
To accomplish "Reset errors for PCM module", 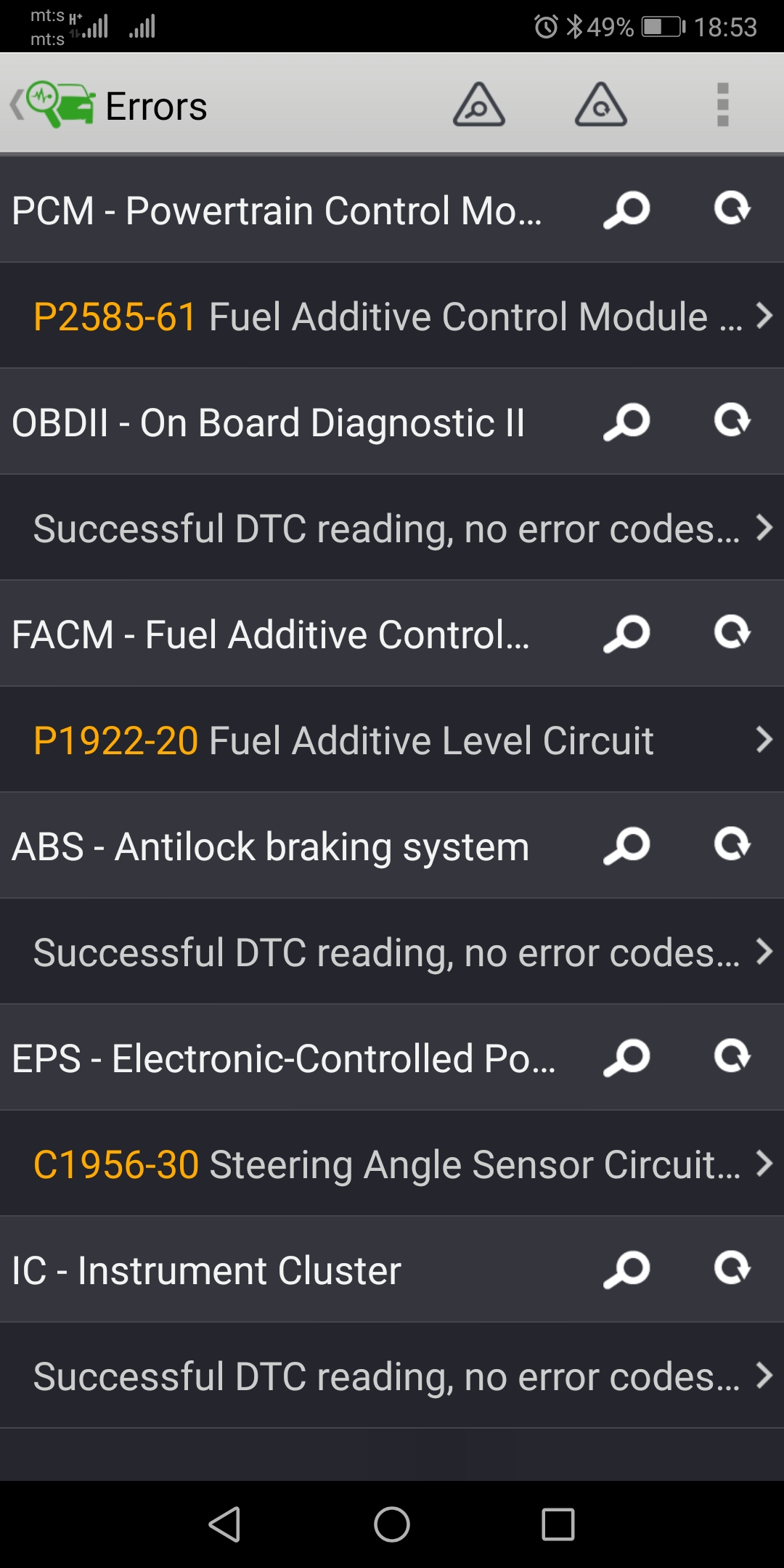I will pyautogui.click(x=732, y=209).
